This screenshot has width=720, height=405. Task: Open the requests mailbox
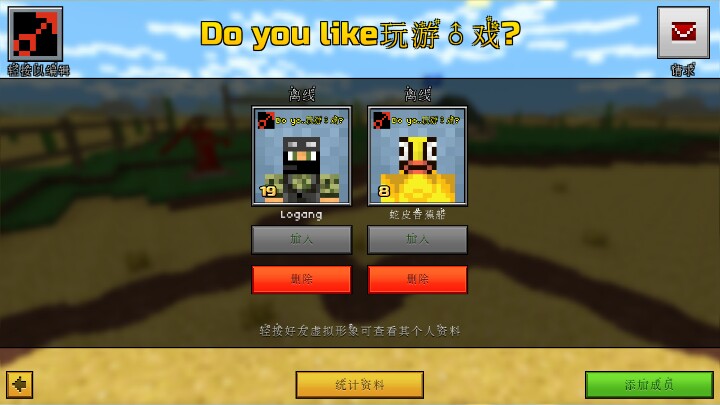[683, 33]
